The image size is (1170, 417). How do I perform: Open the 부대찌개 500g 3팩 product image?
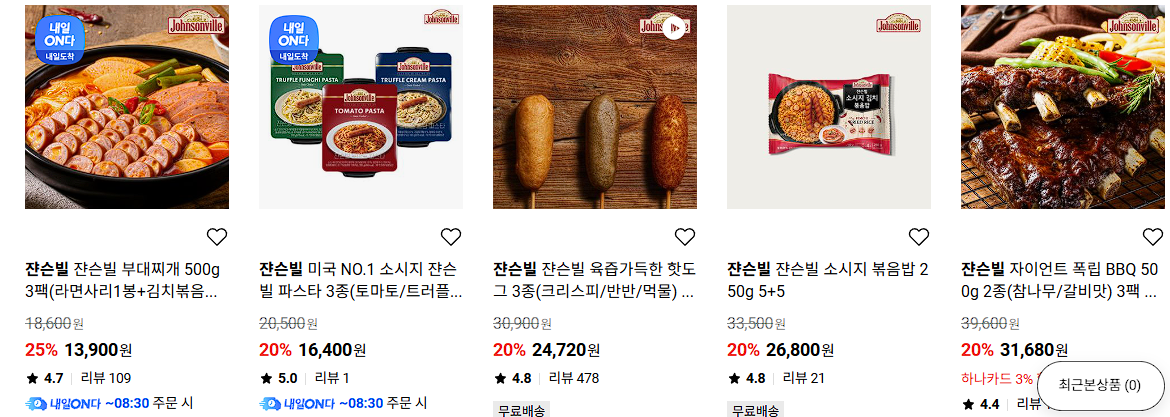[127, 107]
